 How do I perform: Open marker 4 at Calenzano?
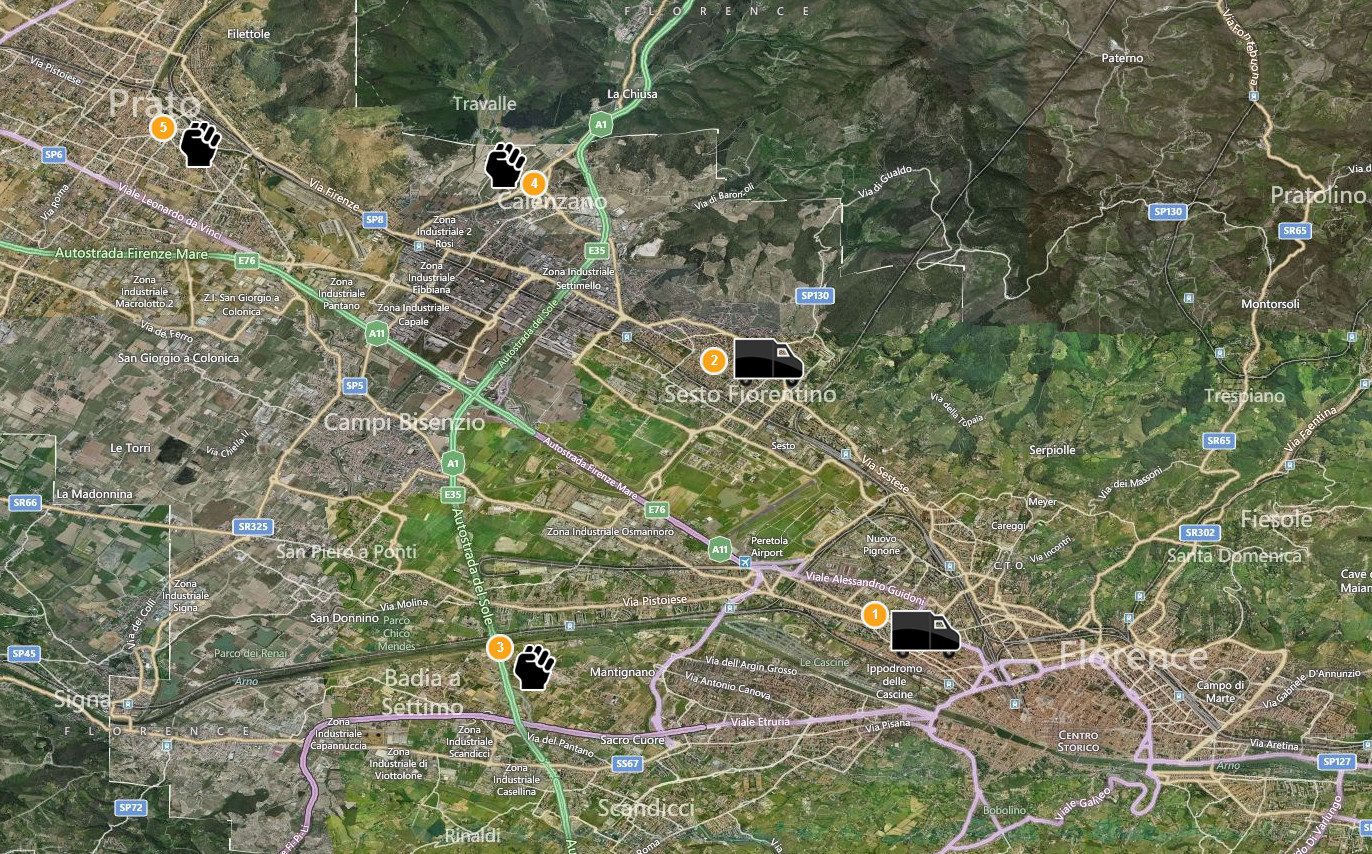pyautogui.click(x=533, y=183)
